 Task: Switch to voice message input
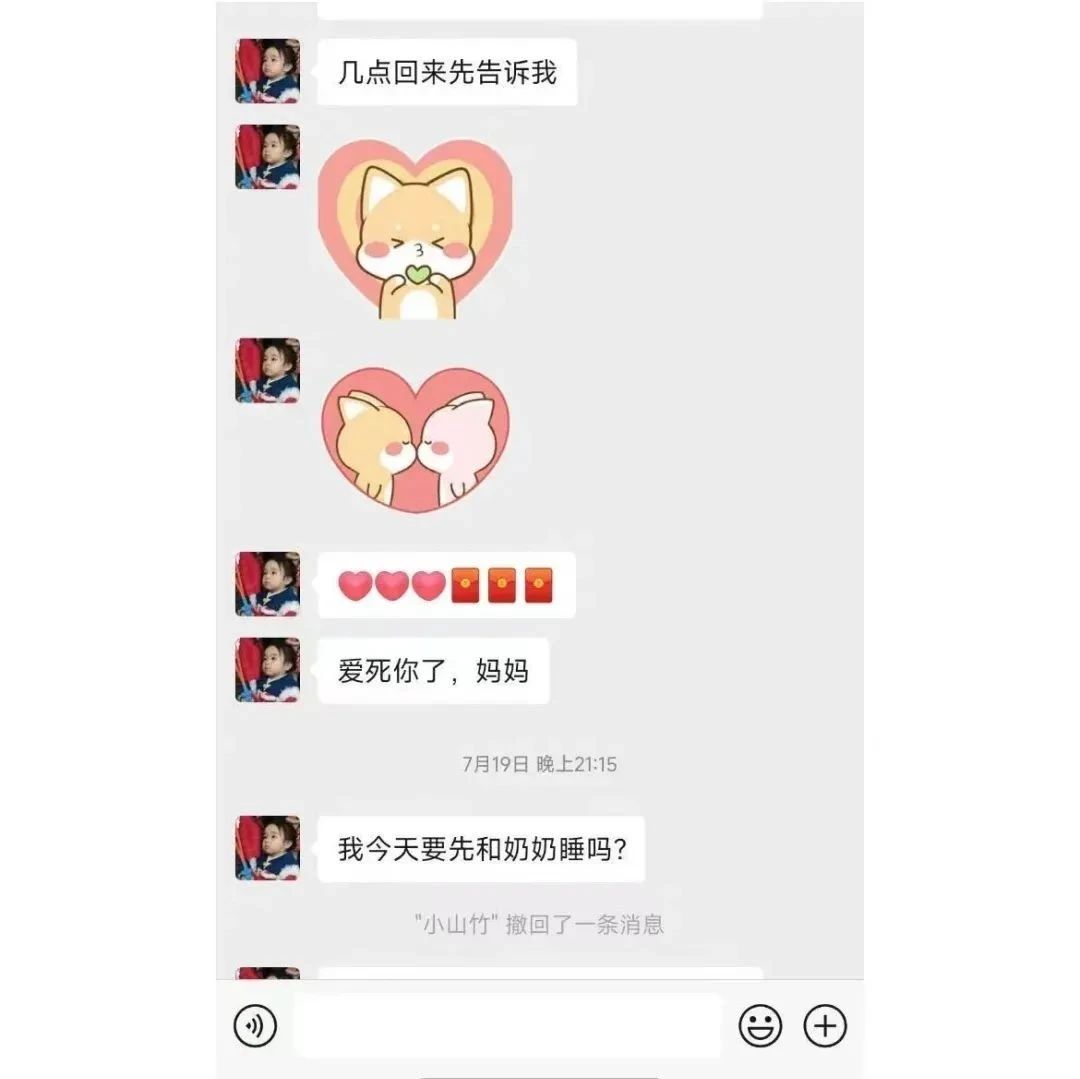coord(255,1026)
